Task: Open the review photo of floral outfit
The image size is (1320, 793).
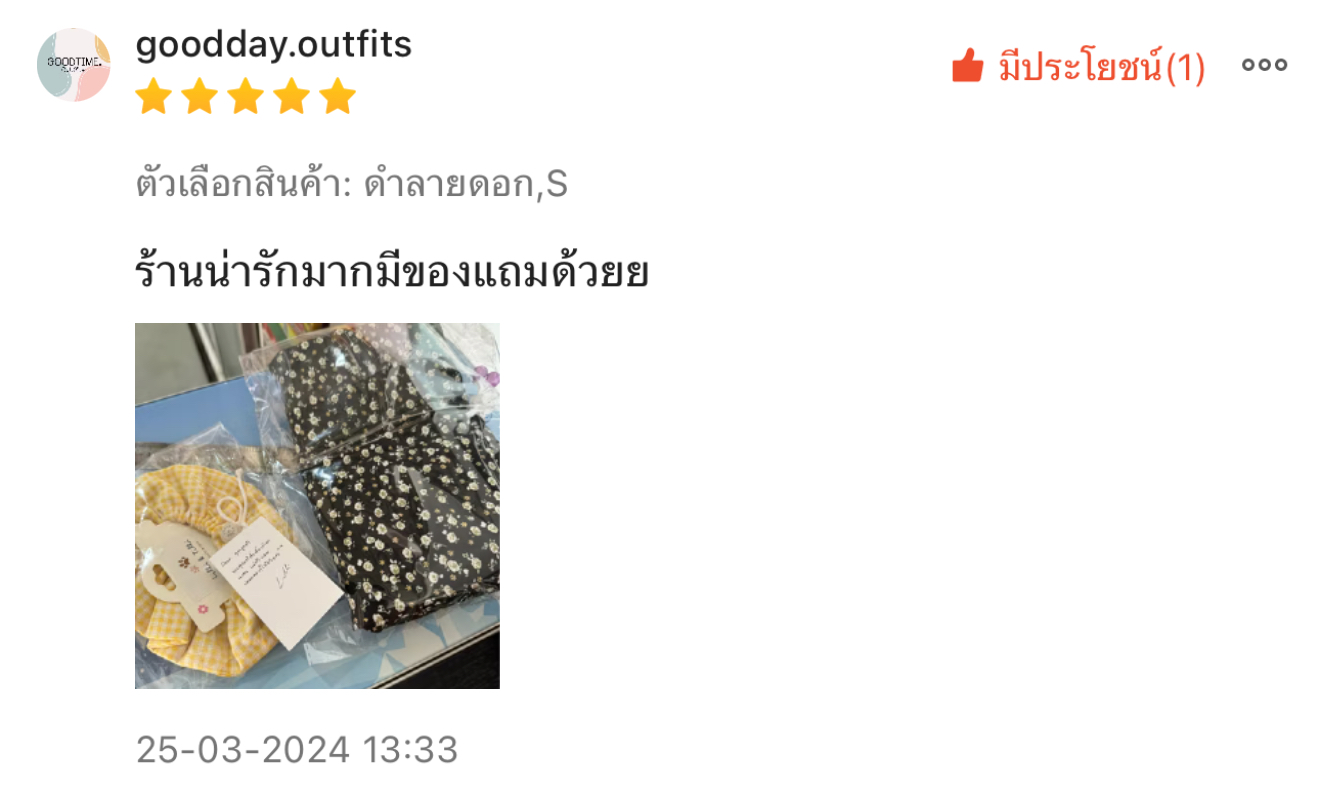Action: click(x=317, y=505)
